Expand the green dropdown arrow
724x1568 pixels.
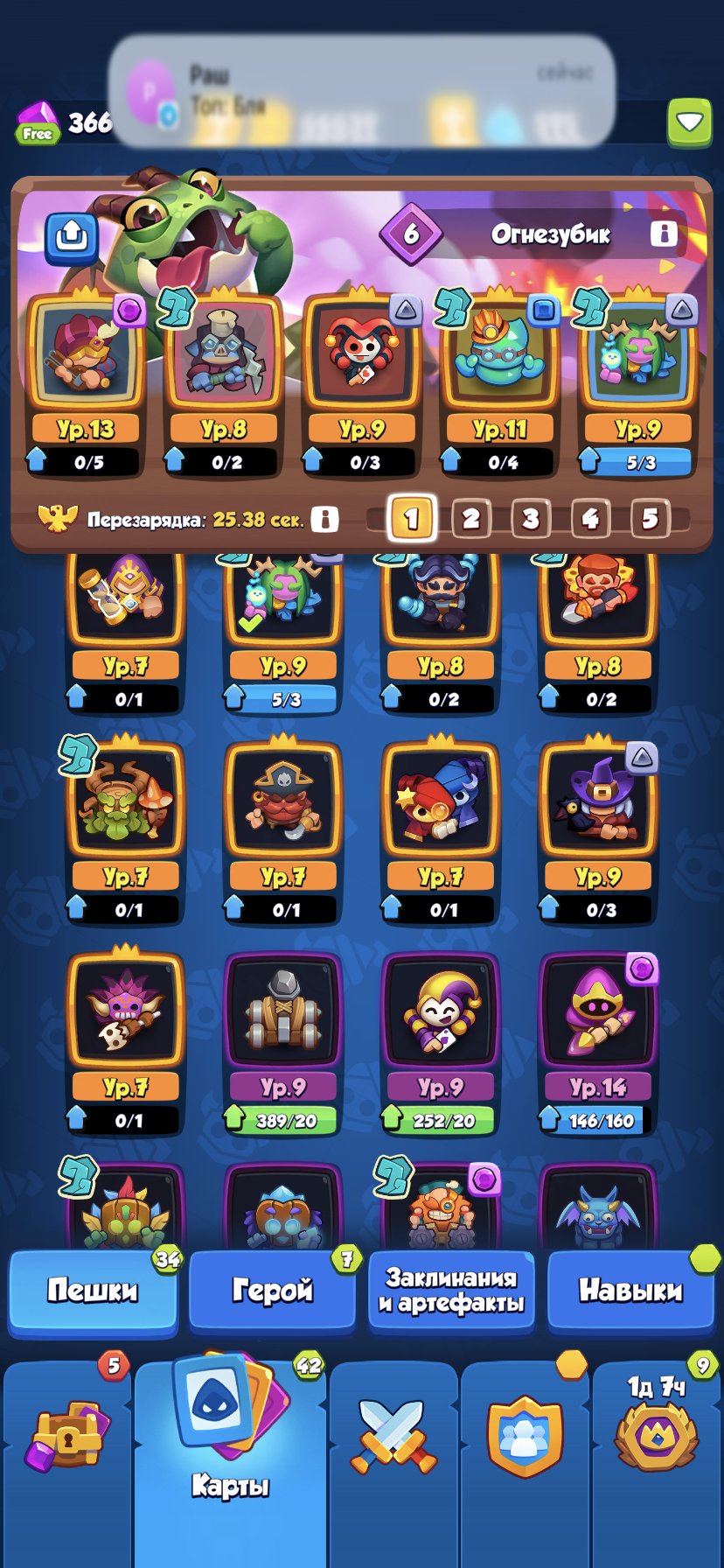coord(689,122)
